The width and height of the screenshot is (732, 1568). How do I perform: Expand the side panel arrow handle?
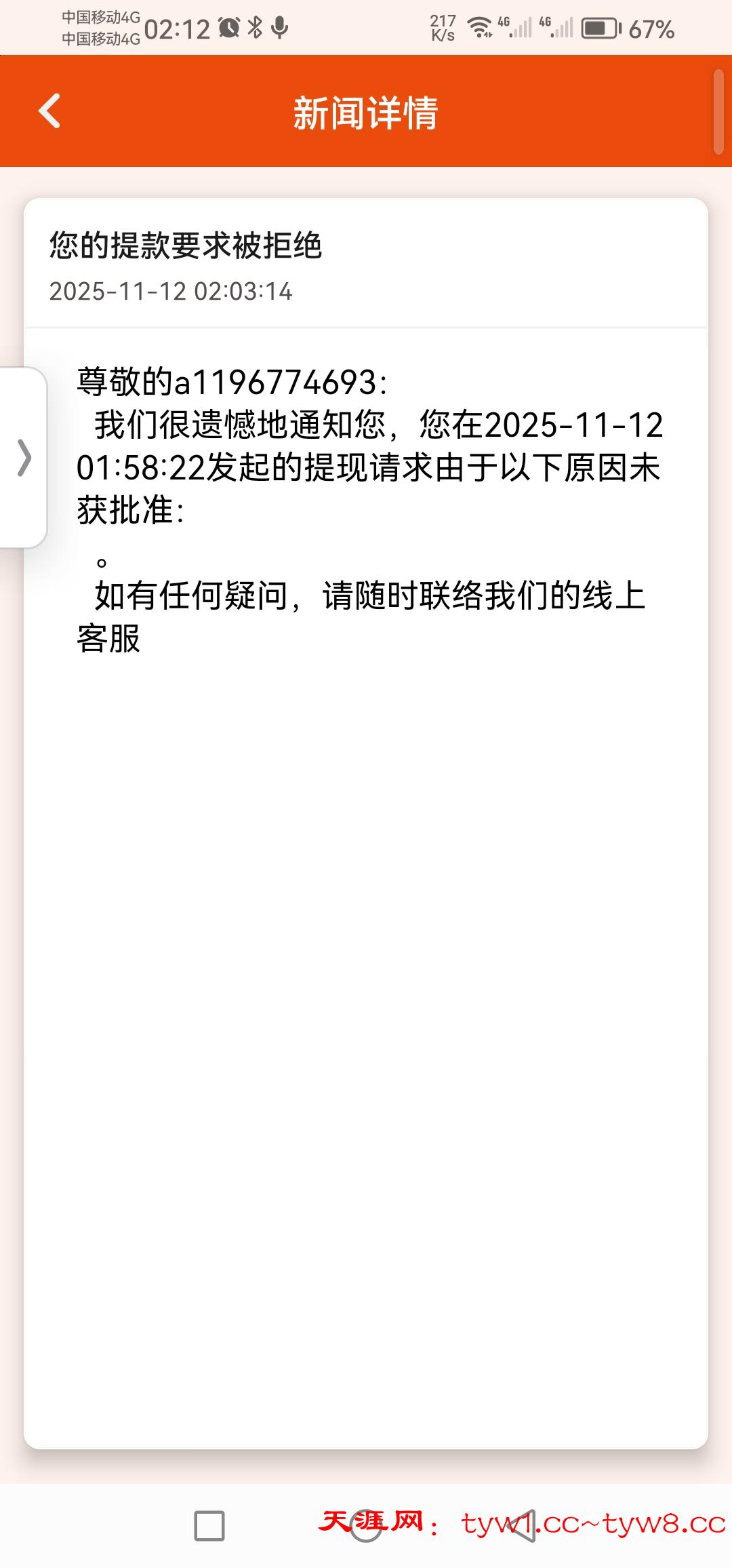[24, 457]
